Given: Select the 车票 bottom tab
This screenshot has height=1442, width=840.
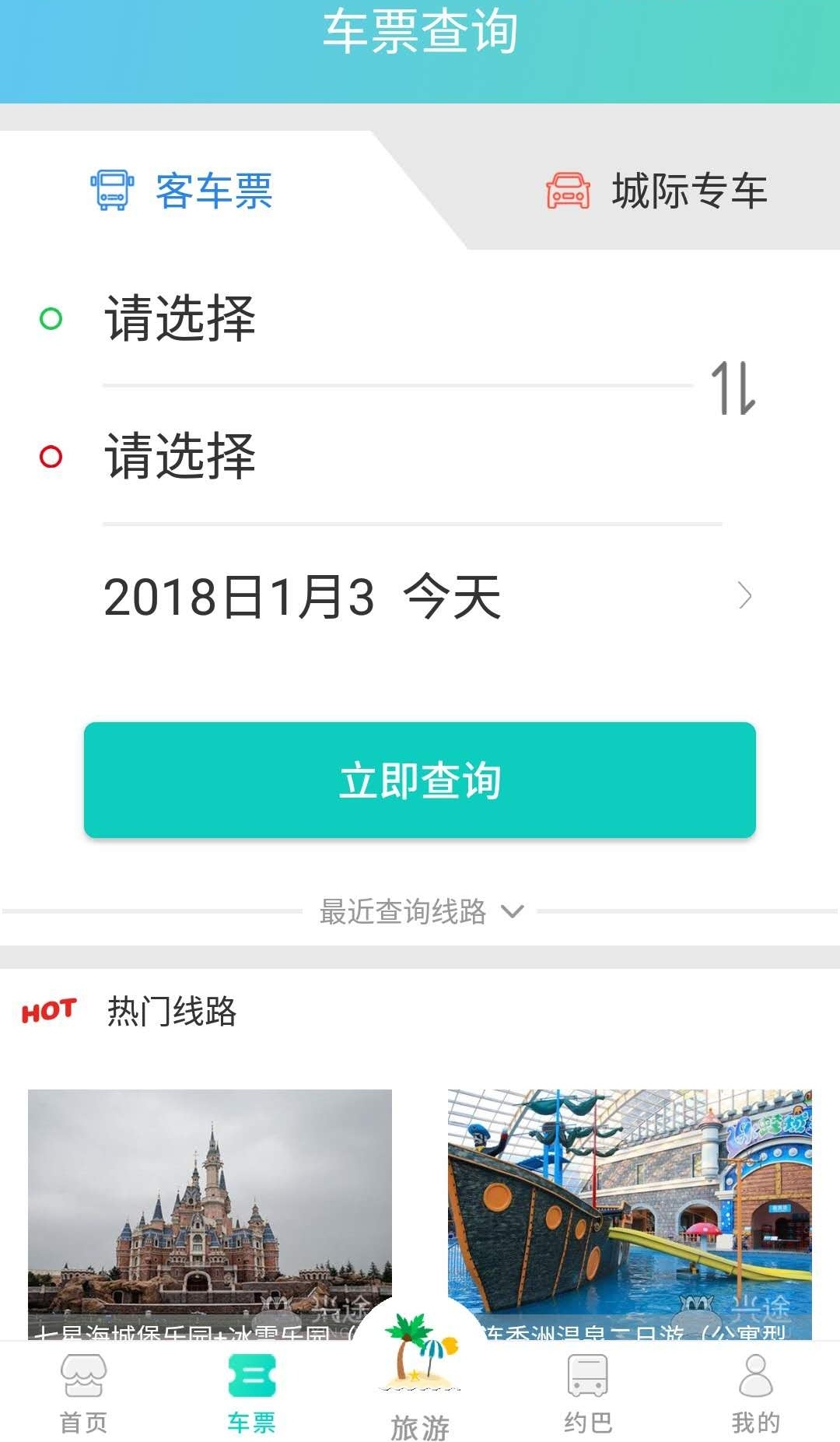Looking at the screenshot, I should (252, 1393).
